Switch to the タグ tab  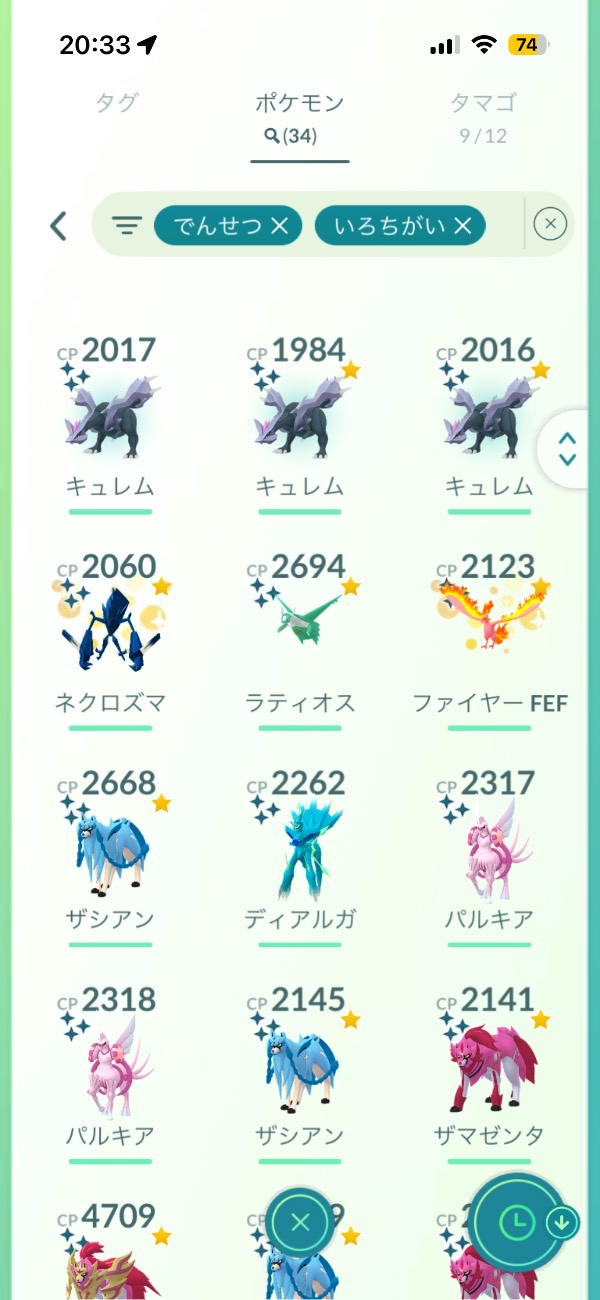click(115, 103)
